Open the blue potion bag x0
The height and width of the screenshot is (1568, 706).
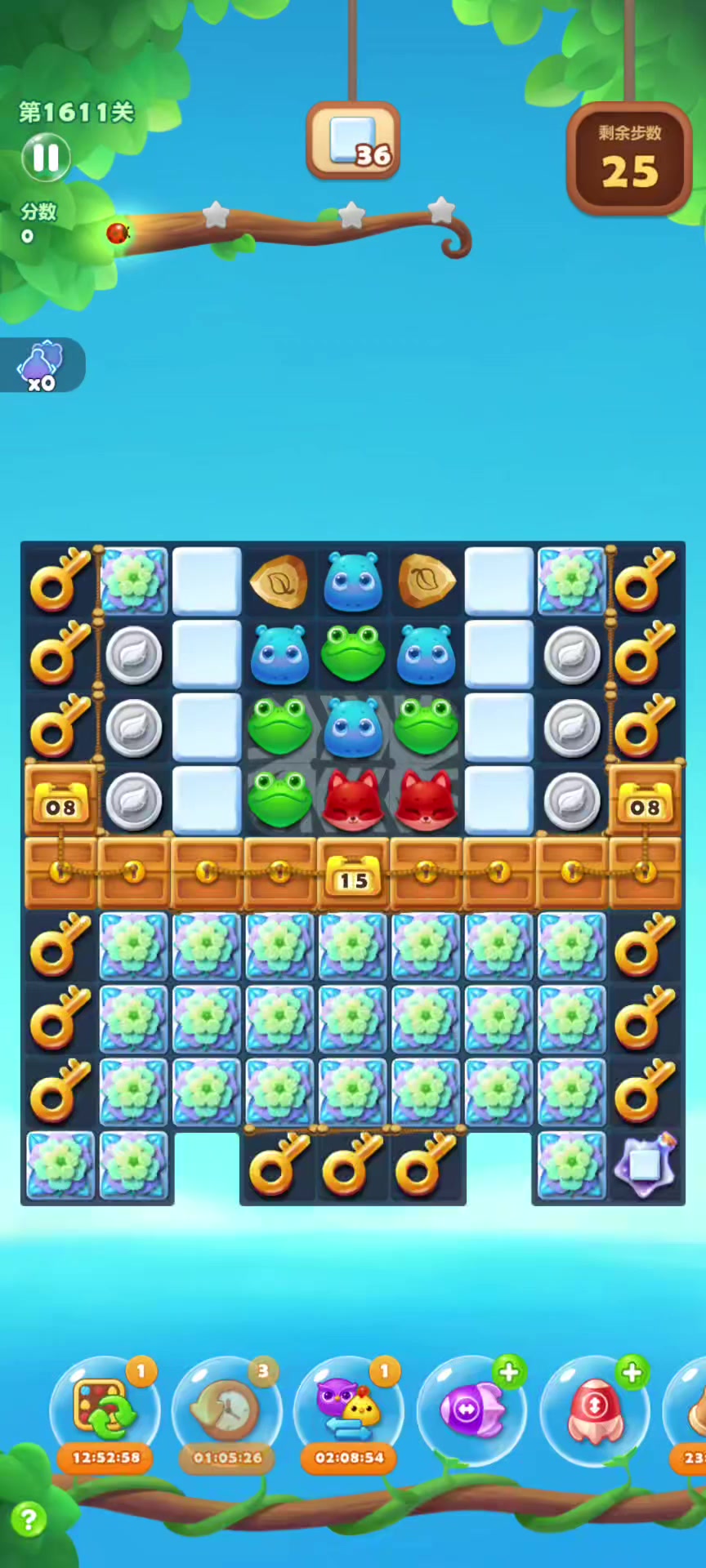coord(41,364)
